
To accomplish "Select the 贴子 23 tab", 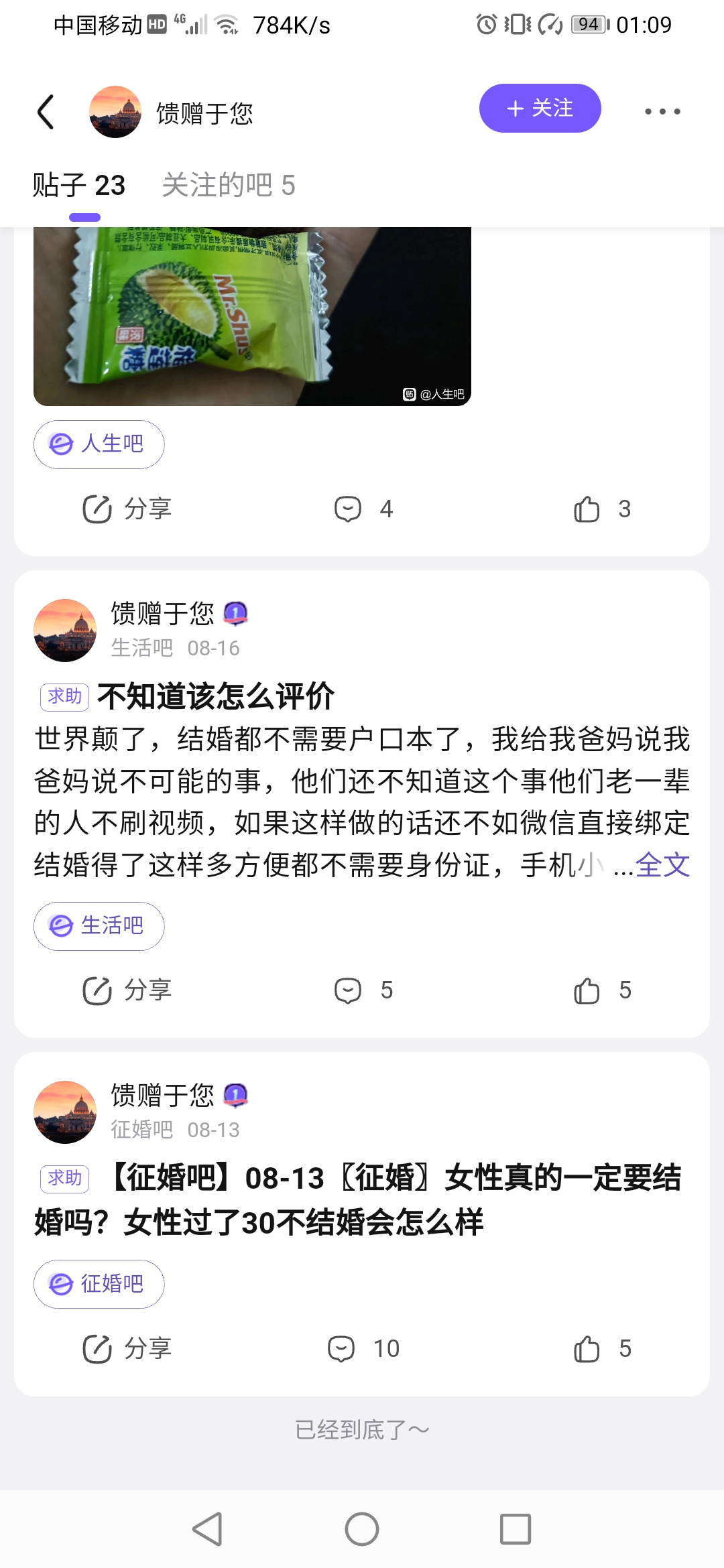I will click(79, 185).
